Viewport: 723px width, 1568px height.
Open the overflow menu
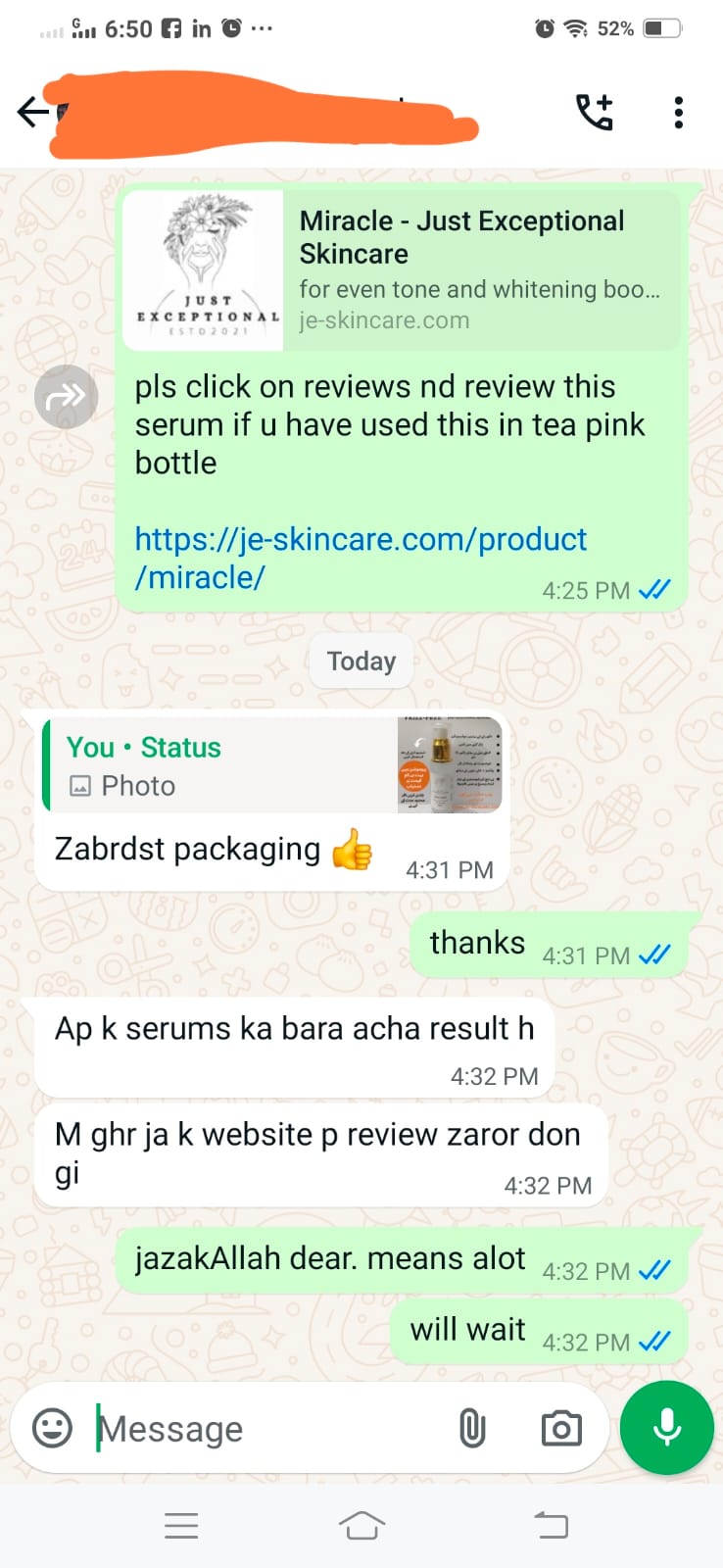pyautogui.click(x=678, y=113)
